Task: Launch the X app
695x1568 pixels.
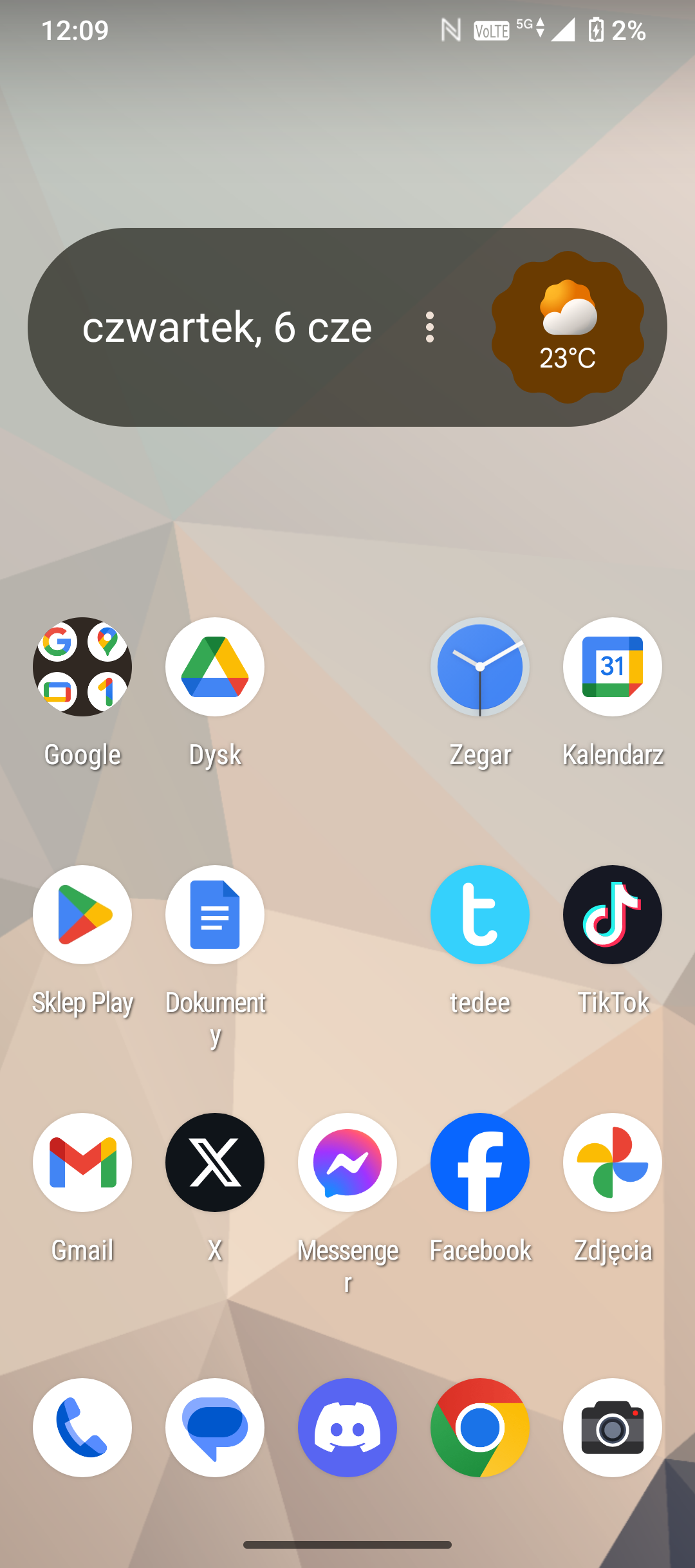Action: coord(215,1162)
